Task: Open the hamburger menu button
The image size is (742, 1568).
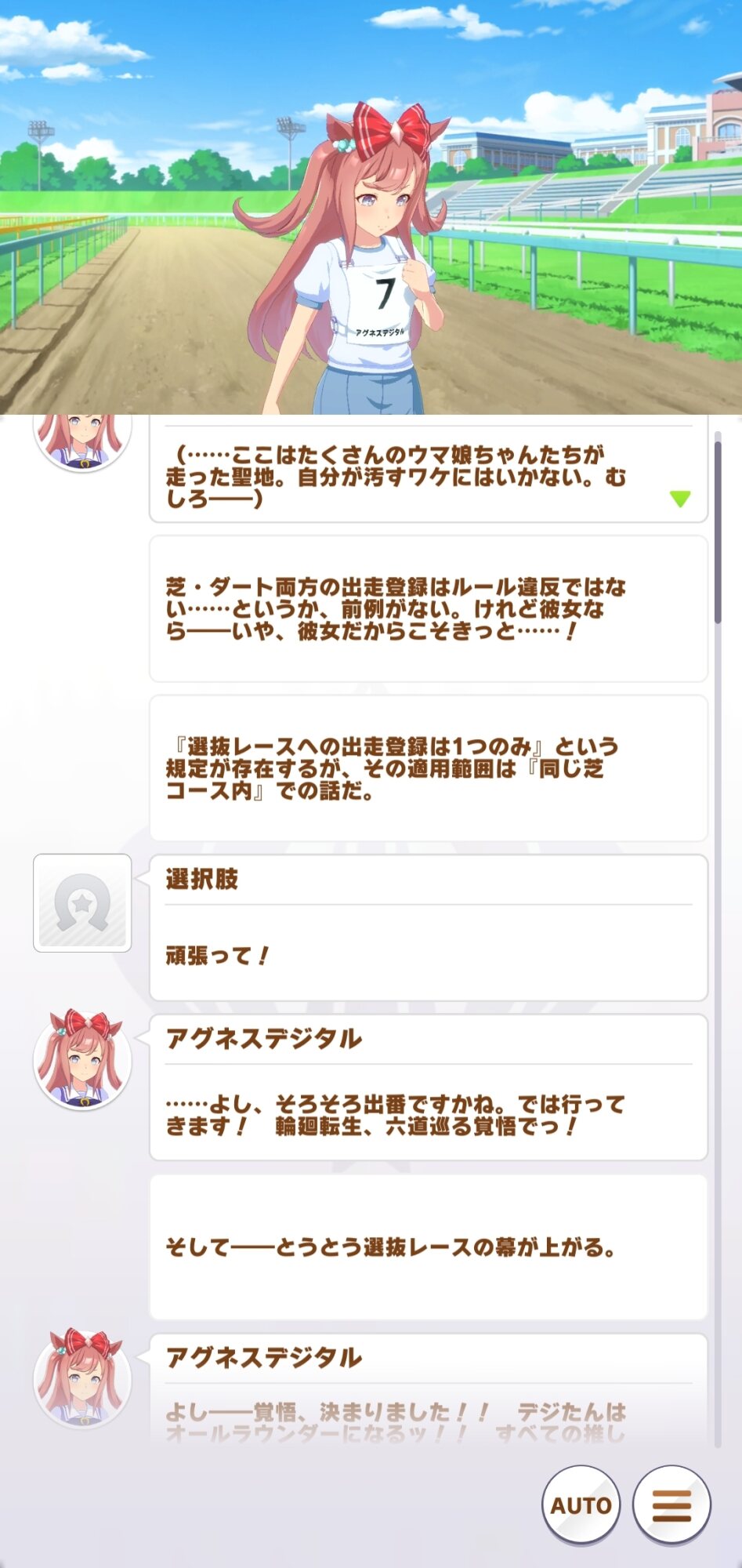Action: (671, 1504)
